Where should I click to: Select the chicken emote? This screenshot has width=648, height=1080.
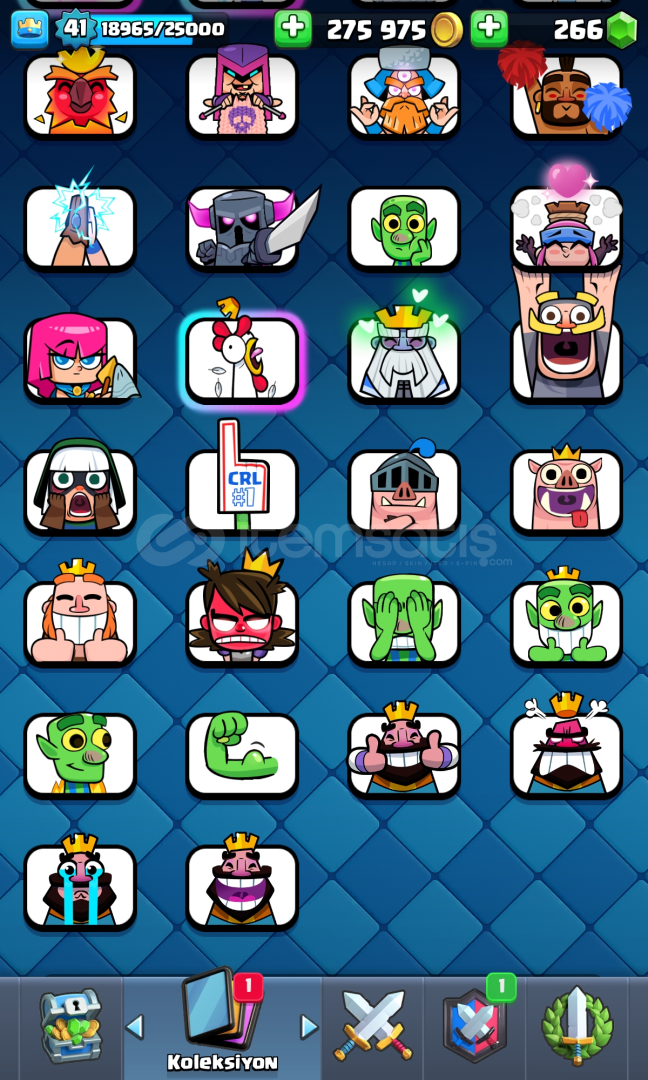click(242, 359)
